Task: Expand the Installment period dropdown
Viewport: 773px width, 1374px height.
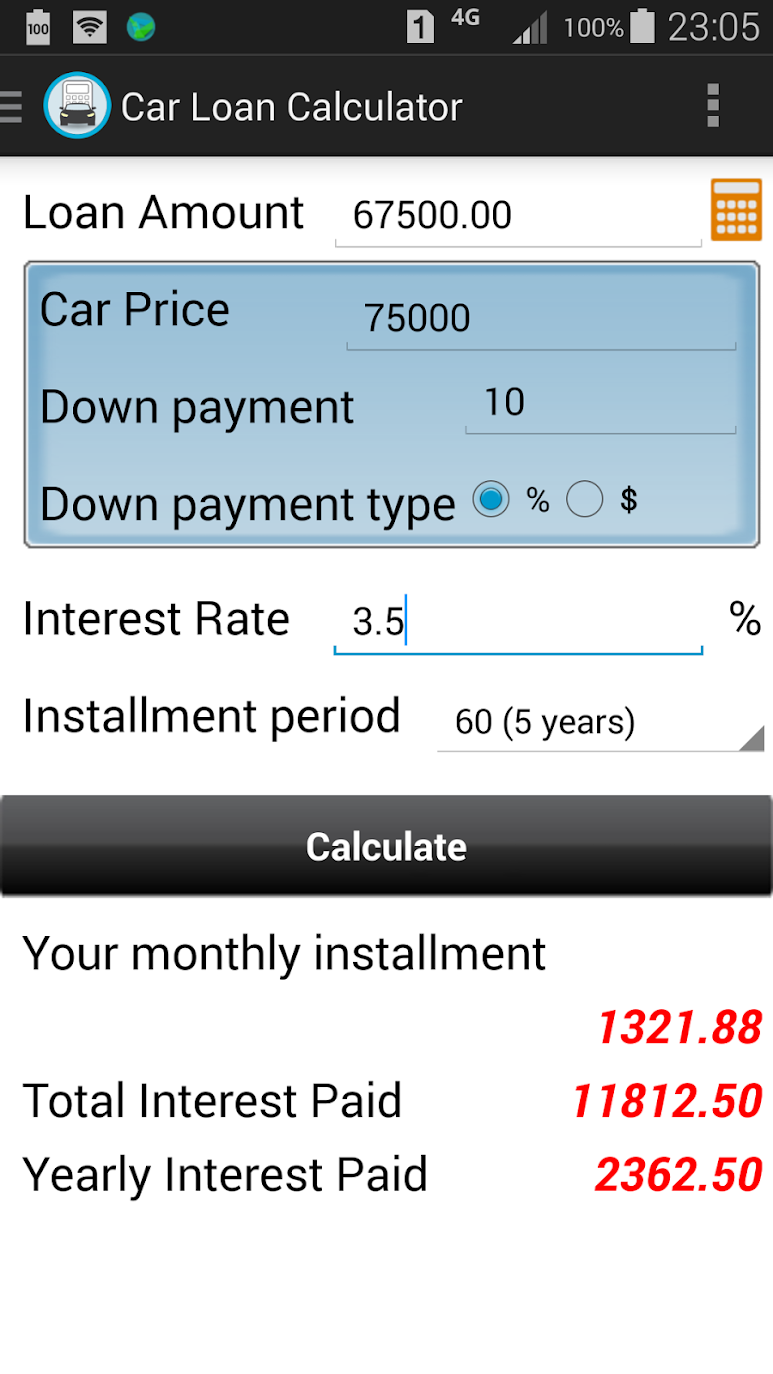Action: [x=600, y=722]
